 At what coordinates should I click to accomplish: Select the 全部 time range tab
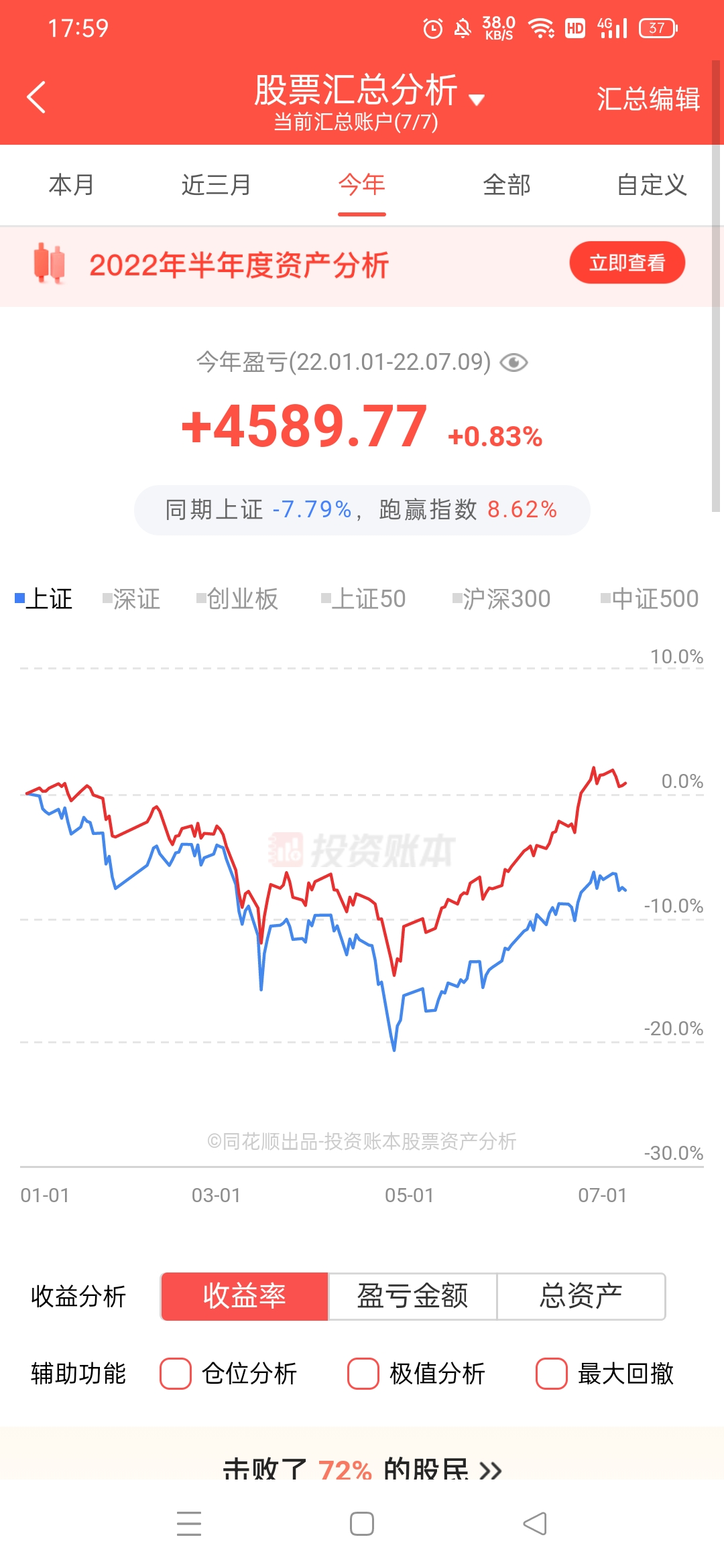point(507,185)
